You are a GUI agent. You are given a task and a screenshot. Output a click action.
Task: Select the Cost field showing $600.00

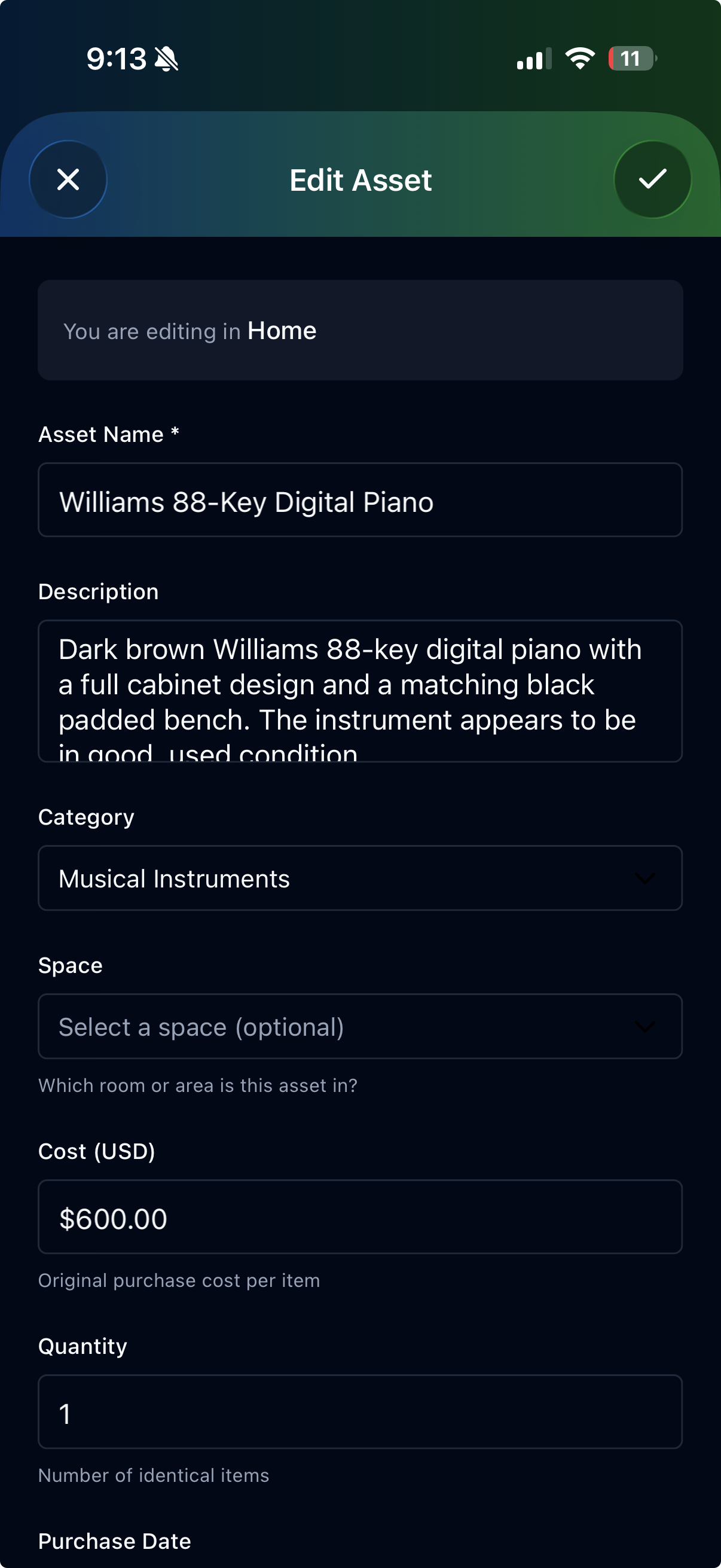tap(361, 1218)
